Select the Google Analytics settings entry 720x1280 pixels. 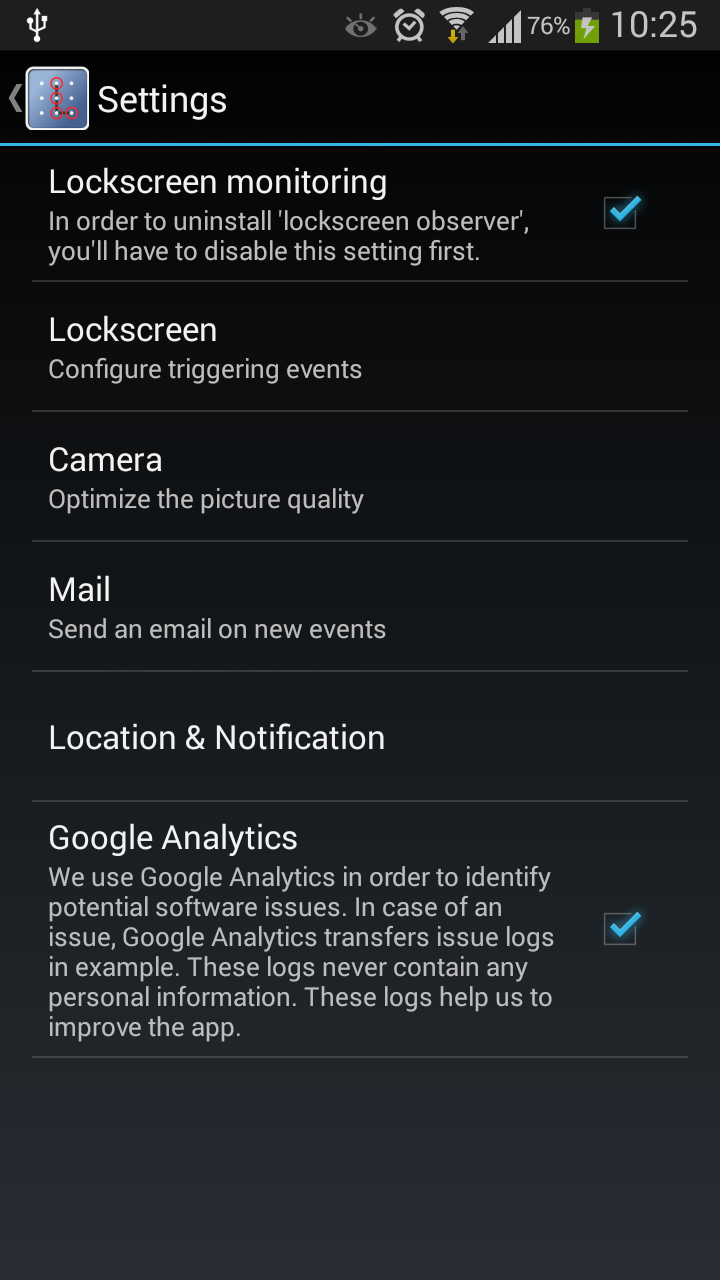[300, 928]
